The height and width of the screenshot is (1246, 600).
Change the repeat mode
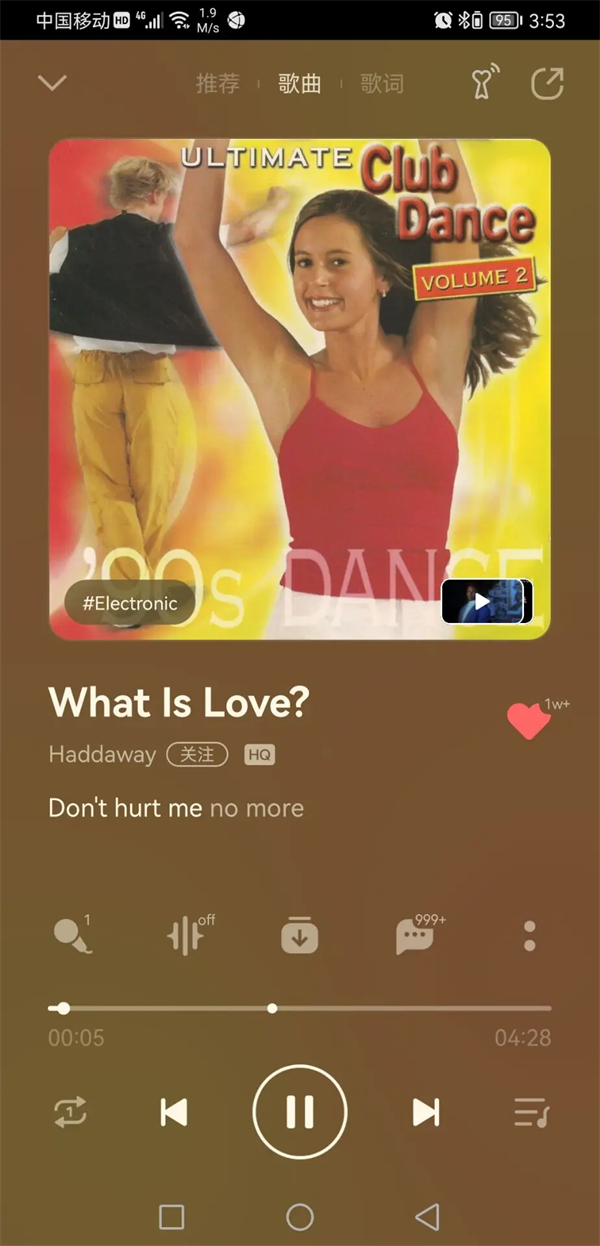pos(70,1112)
